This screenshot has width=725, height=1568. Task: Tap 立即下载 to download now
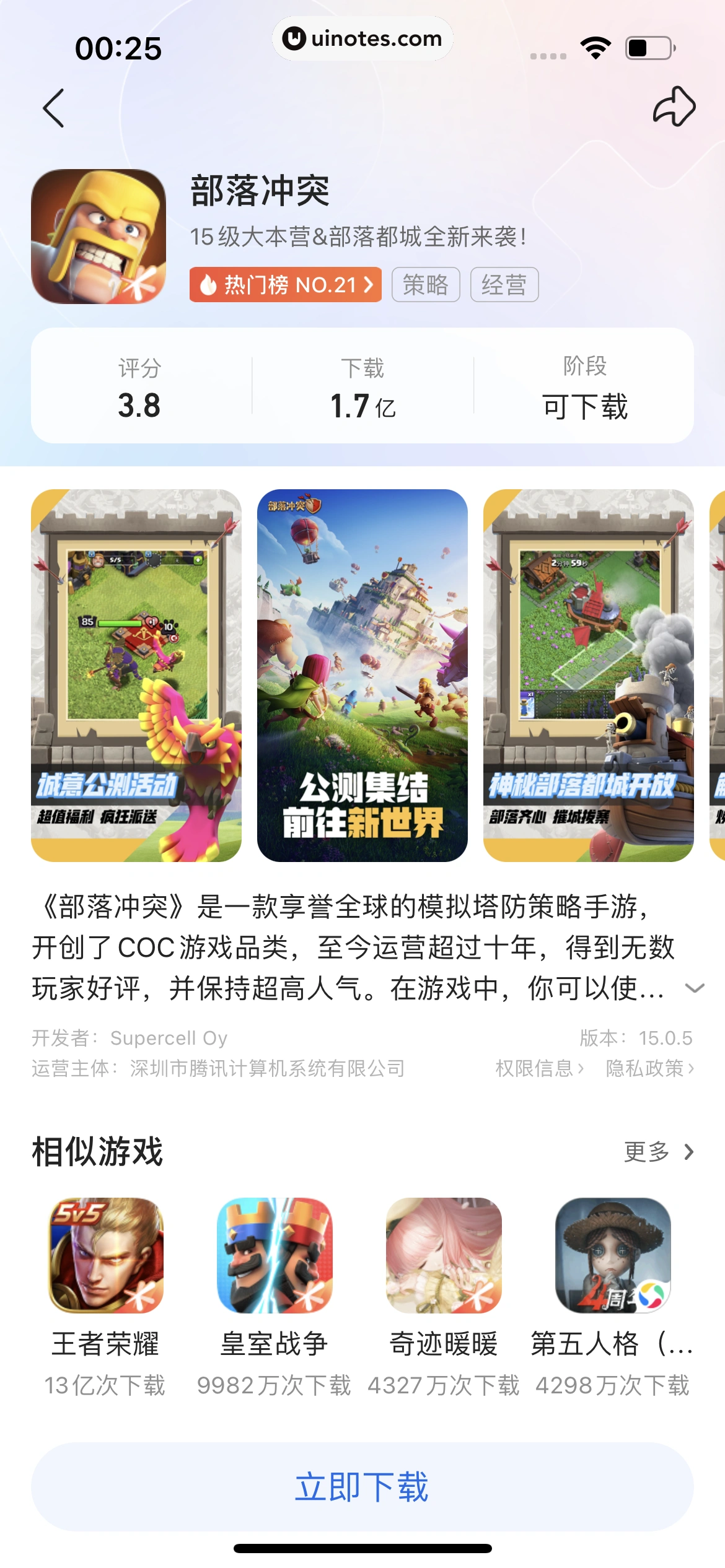click(362, 1486)
